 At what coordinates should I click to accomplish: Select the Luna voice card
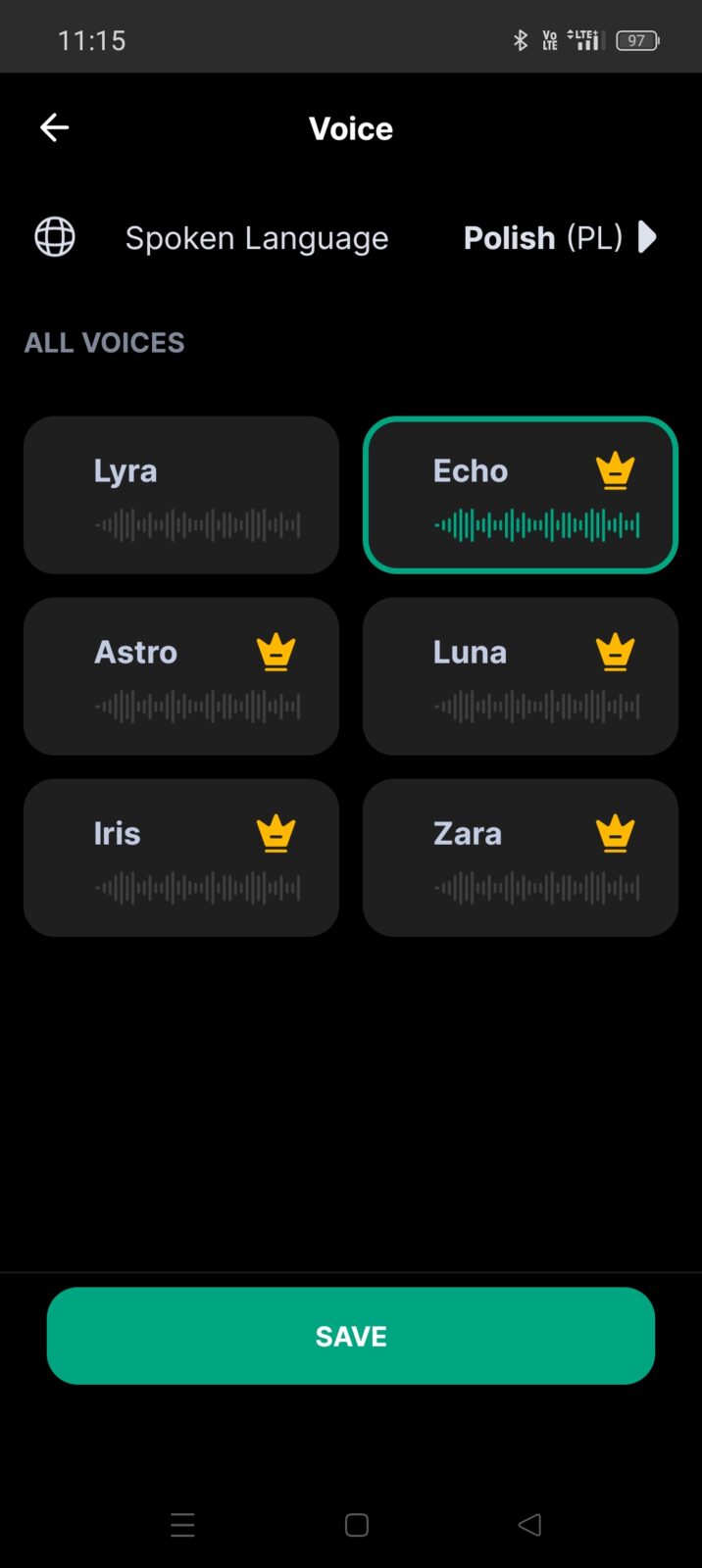pyautogui.click(x=520, y=676)
